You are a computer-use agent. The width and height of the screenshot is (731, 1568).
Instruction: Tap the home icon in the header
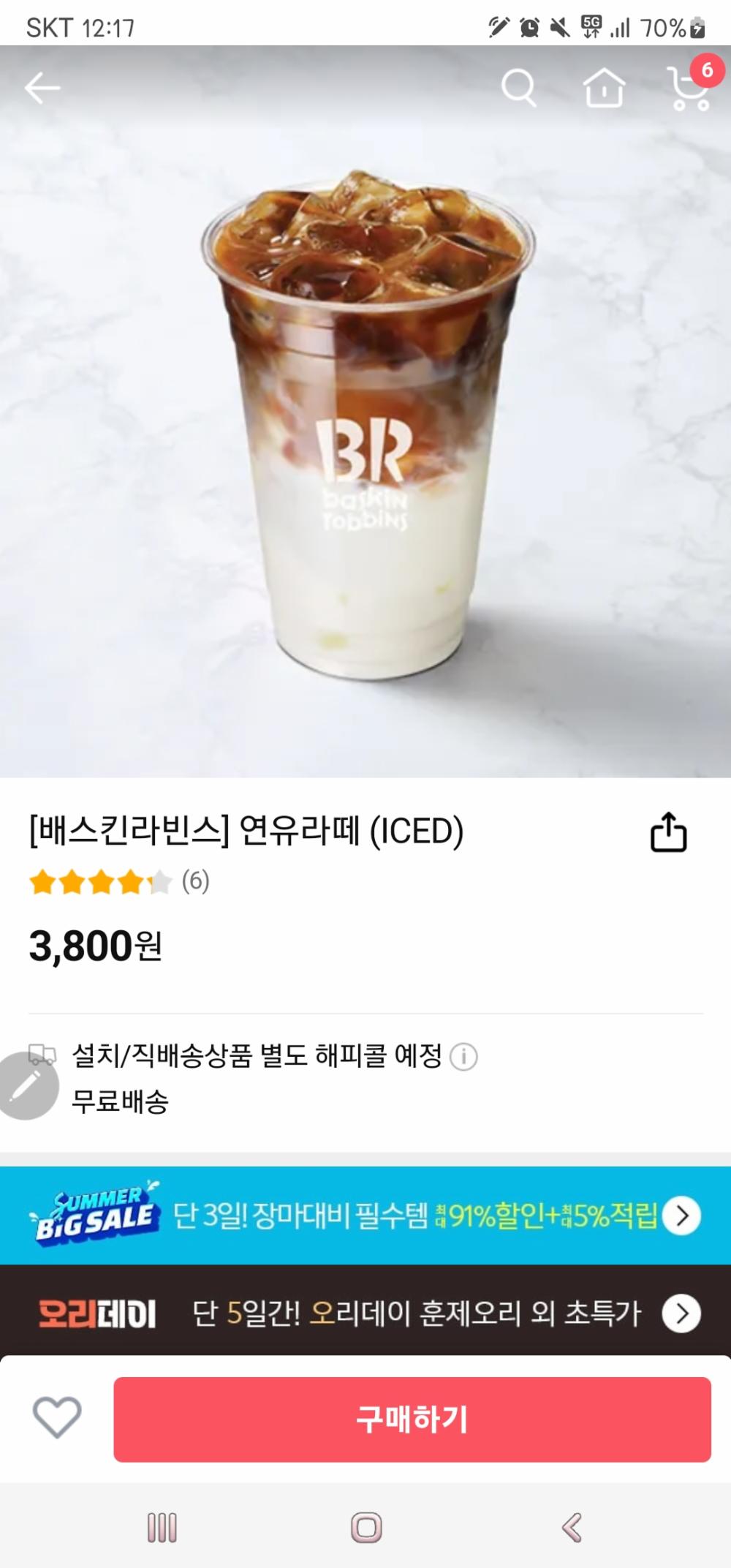(604, 89)
